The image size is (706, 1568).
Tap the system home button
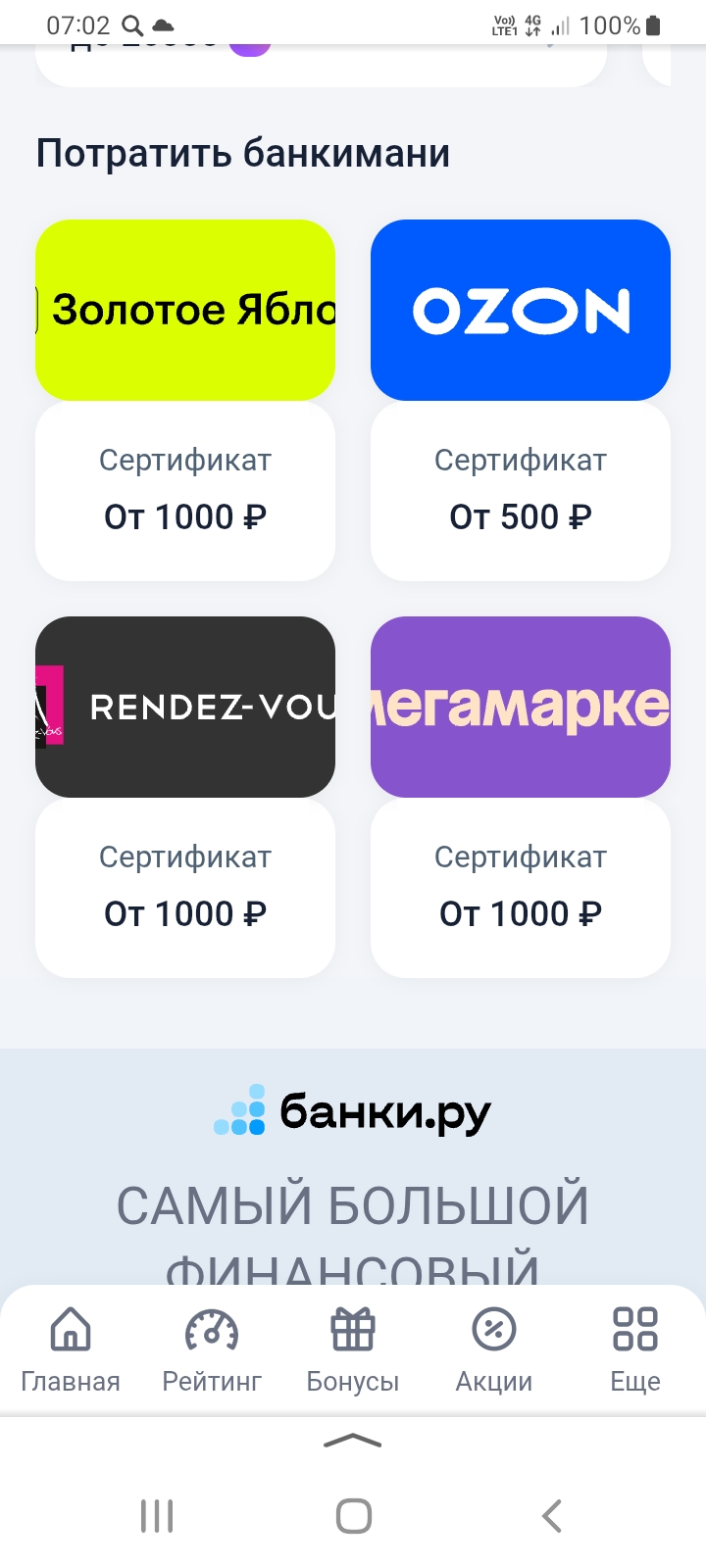coord(353,1516)
